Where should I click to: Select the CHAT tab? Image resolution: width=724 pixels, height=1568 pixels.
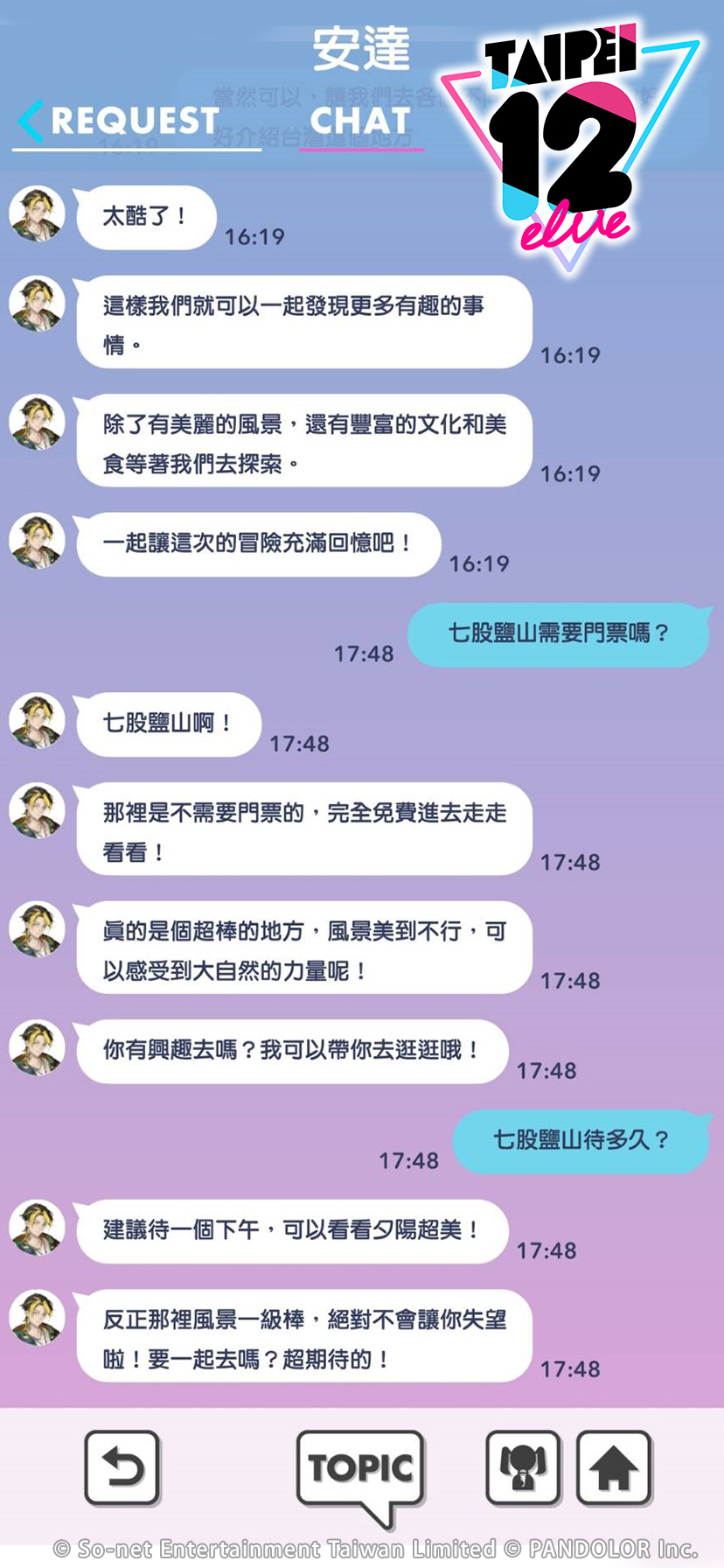360,122
